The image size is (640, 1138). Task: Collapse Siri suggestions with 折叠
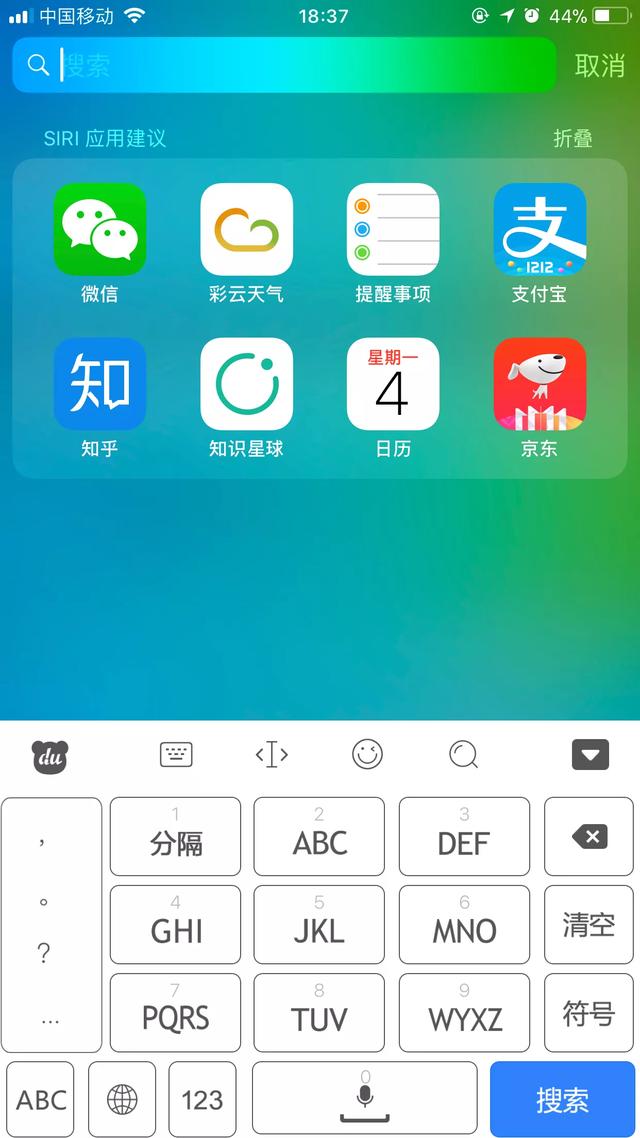point(573,138)
